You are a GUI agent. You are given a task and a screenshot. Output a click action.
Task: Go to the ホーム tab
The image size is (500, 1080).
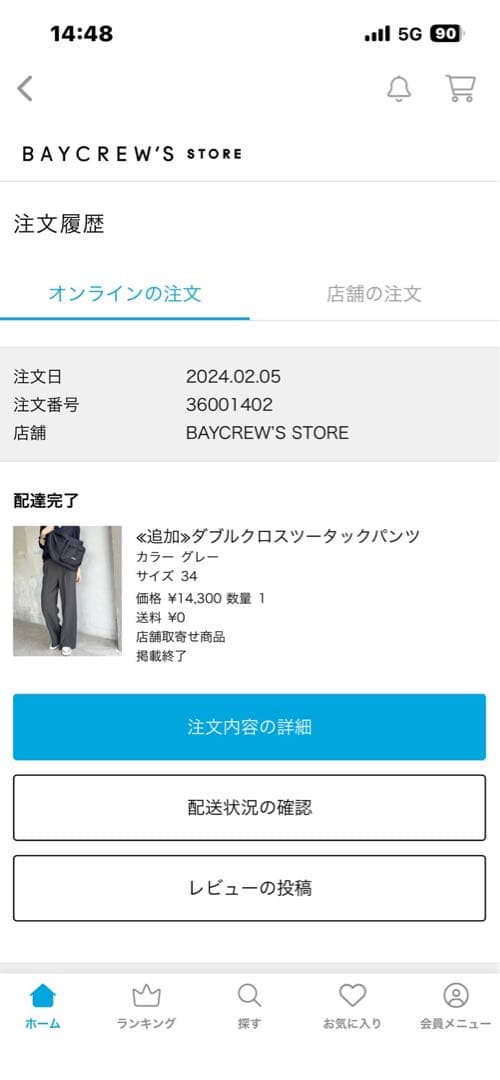(43, 1007)
